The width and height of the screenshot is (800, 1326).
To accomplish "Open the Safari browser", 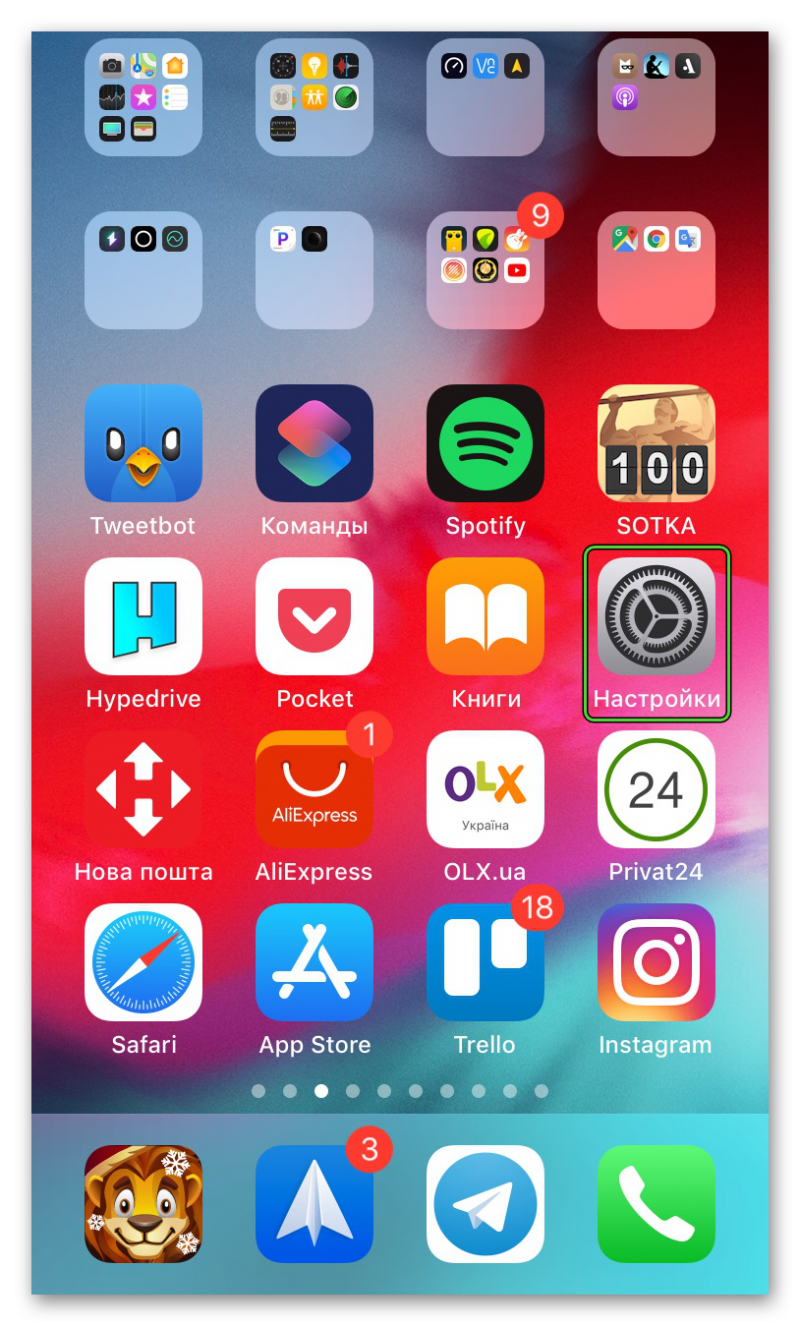I will (x=143, y=962).
